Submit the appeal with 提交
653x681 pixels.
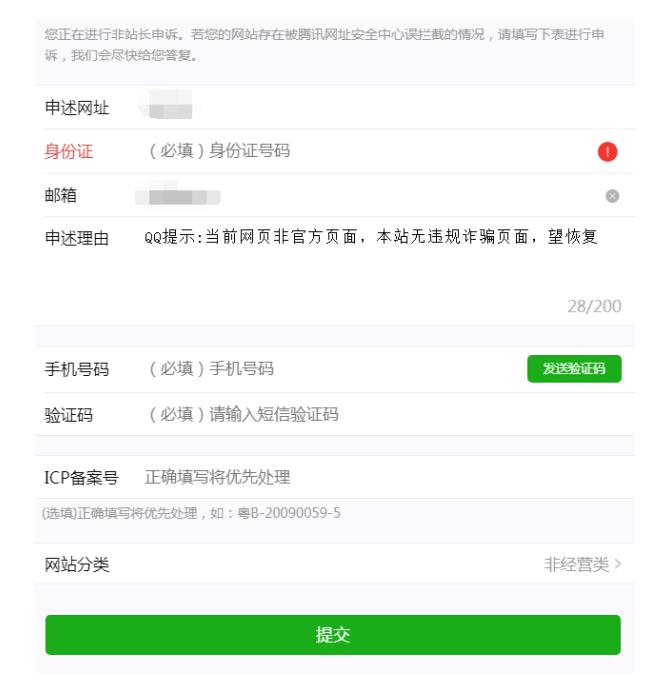332,635
